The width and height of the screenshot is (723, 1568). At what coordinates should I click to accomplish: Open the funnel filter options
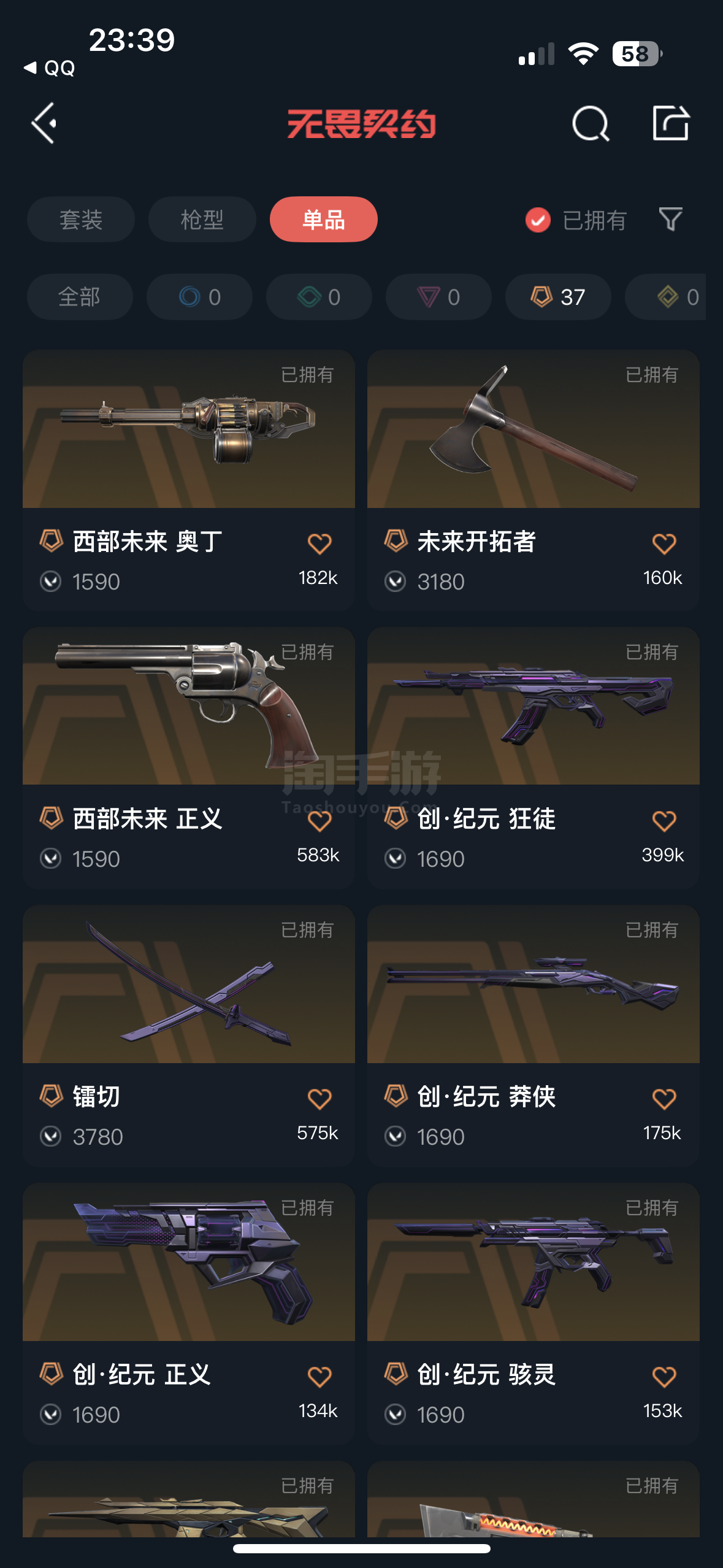click(x=670, y=220)
